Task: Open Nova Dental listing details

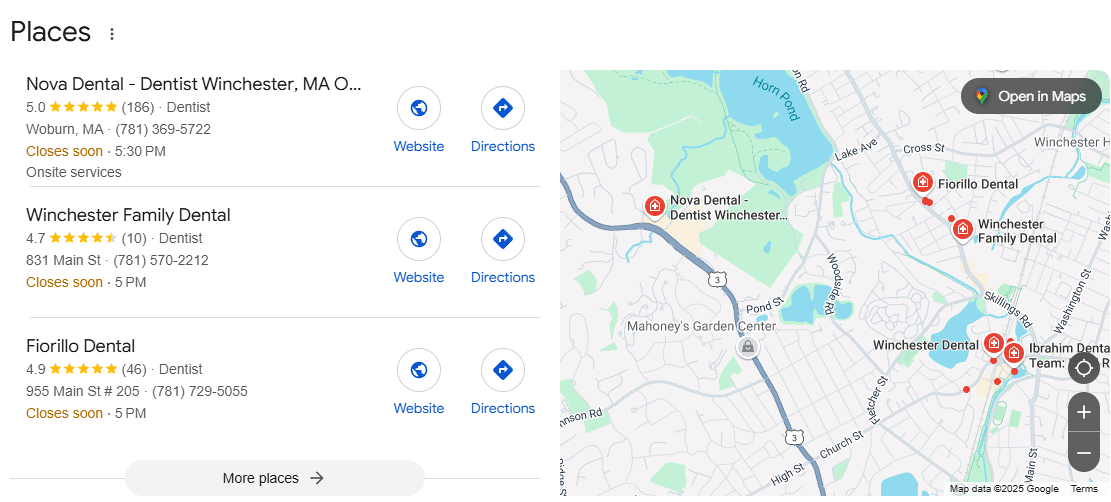Action: click(193, 84)
